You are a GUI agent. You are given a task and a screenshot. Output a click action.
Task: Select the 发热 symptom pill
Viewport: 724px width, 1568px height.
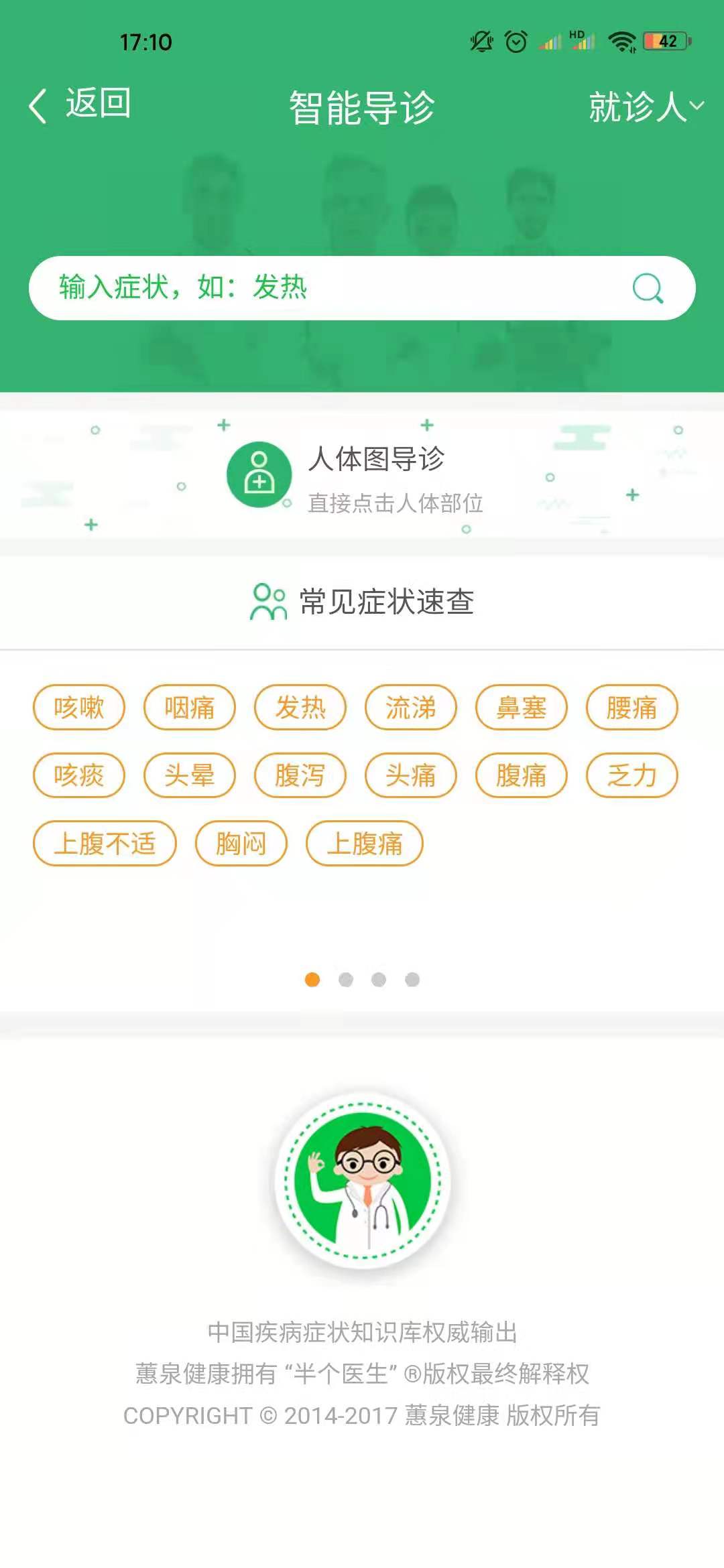(x=300, y=708)
